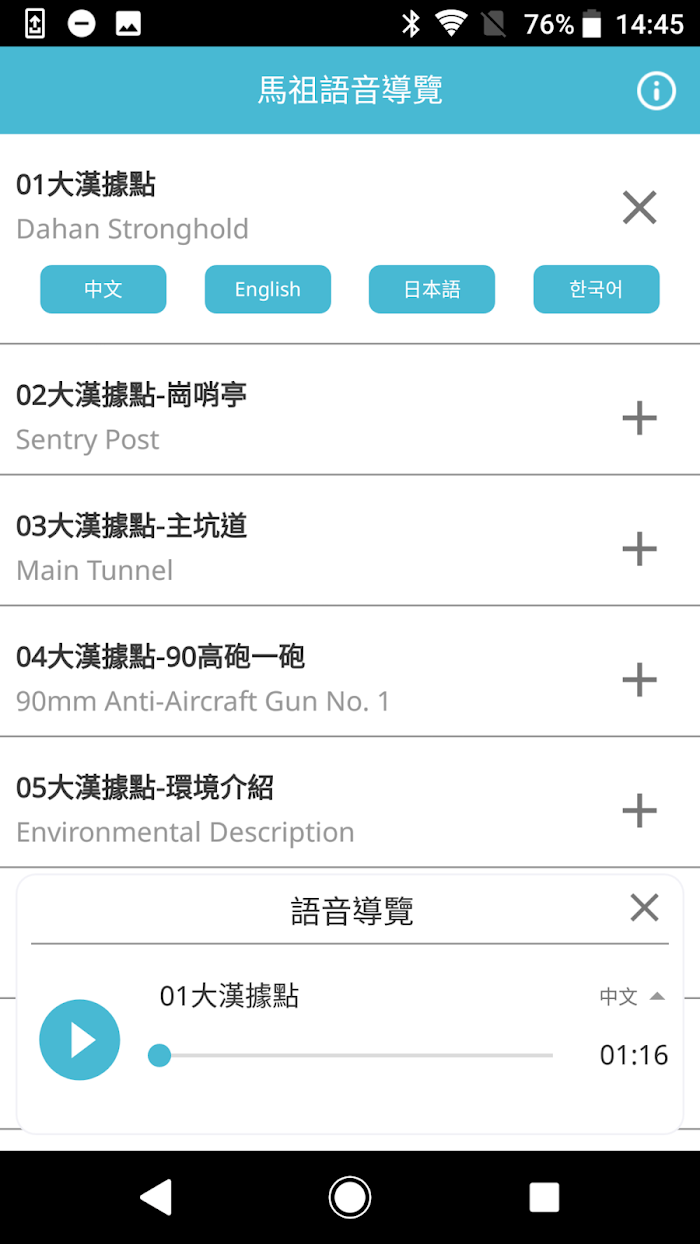Expand the 90mm Anti-Aircraft Gun No. 1 entry
The width and height of the screenshot is (700, 1244).
click(639, 680)
